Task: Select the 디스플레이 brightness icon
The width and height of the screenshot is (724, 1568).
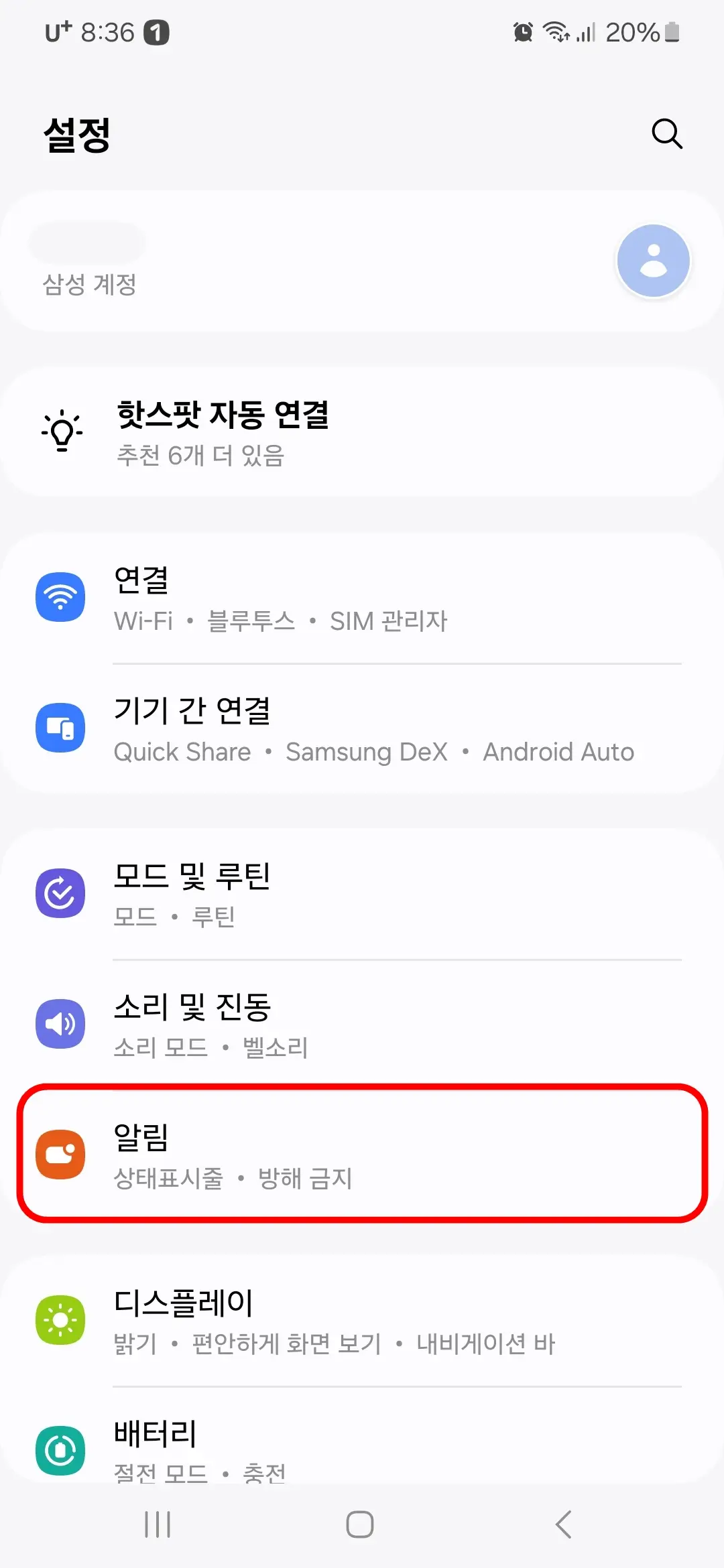Action: coord(61,1320)
